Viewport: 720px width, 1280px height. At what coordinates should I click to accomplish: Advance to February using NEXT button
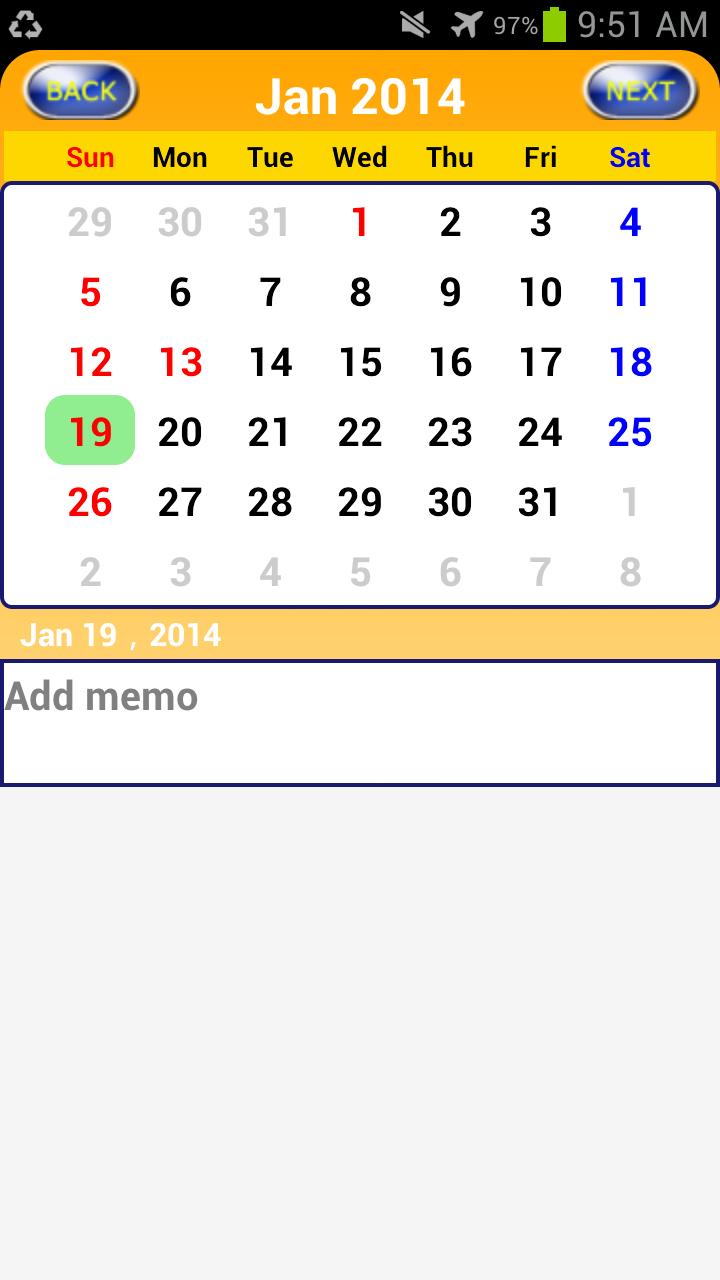pyautogui.click(x=640, y=91)
